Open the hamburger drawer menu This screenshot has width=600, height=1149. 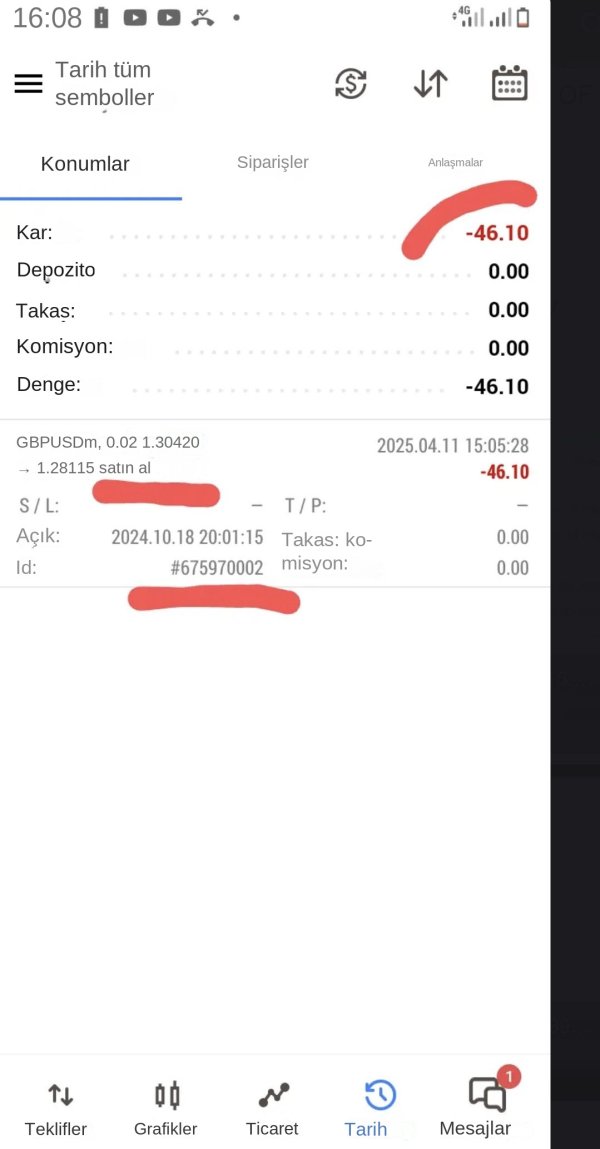click(29, 84)
